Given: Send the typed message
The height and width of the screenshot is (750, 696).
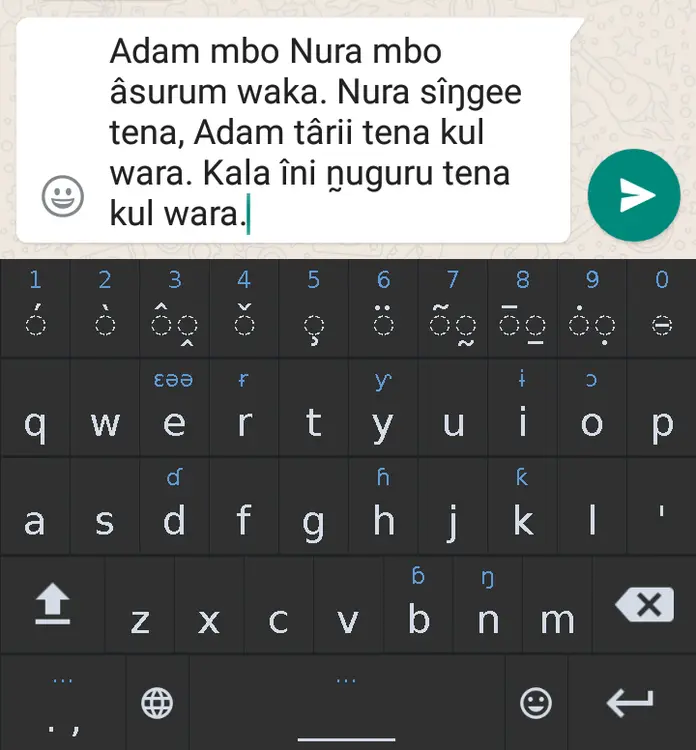Looking at the screenshot, I should point(634,196).
